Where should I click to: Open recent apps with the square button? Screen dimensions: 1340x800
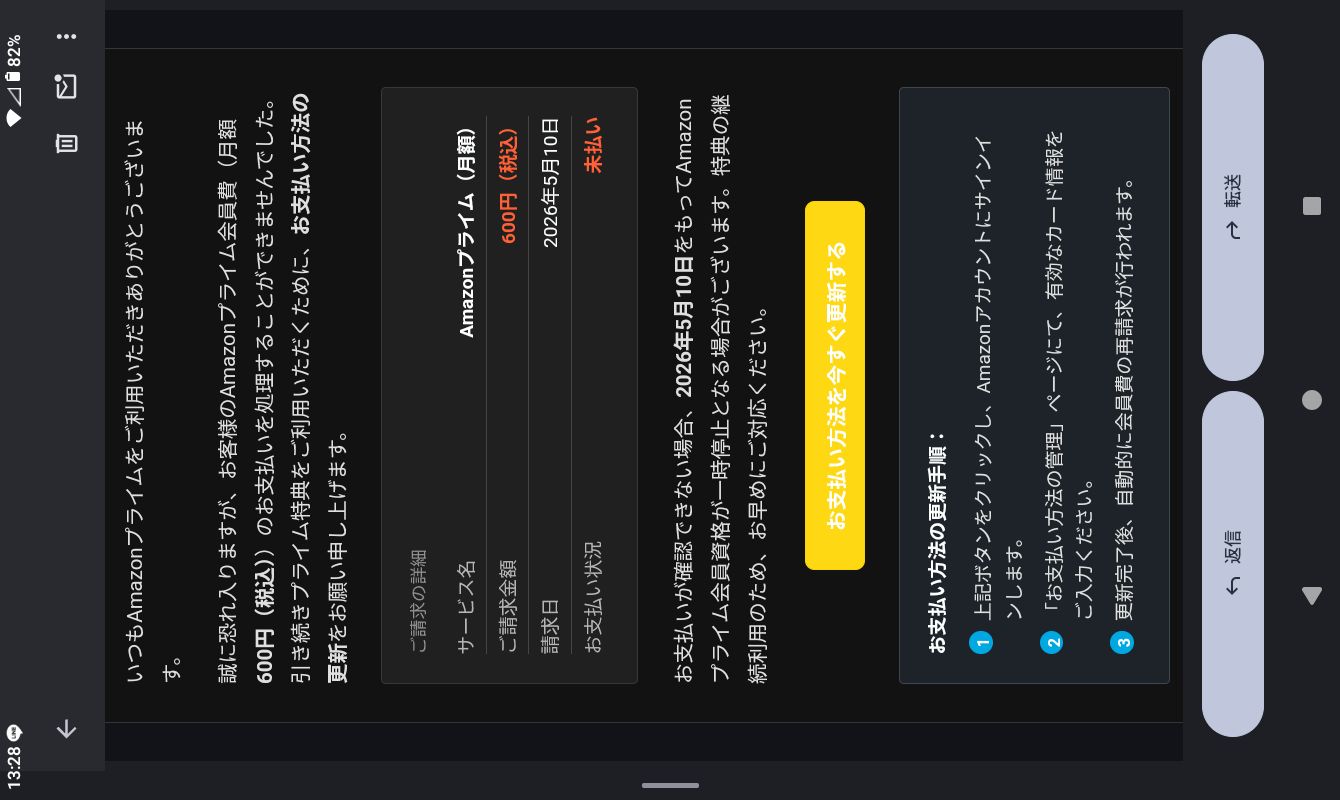click(x=1312, y=205)
